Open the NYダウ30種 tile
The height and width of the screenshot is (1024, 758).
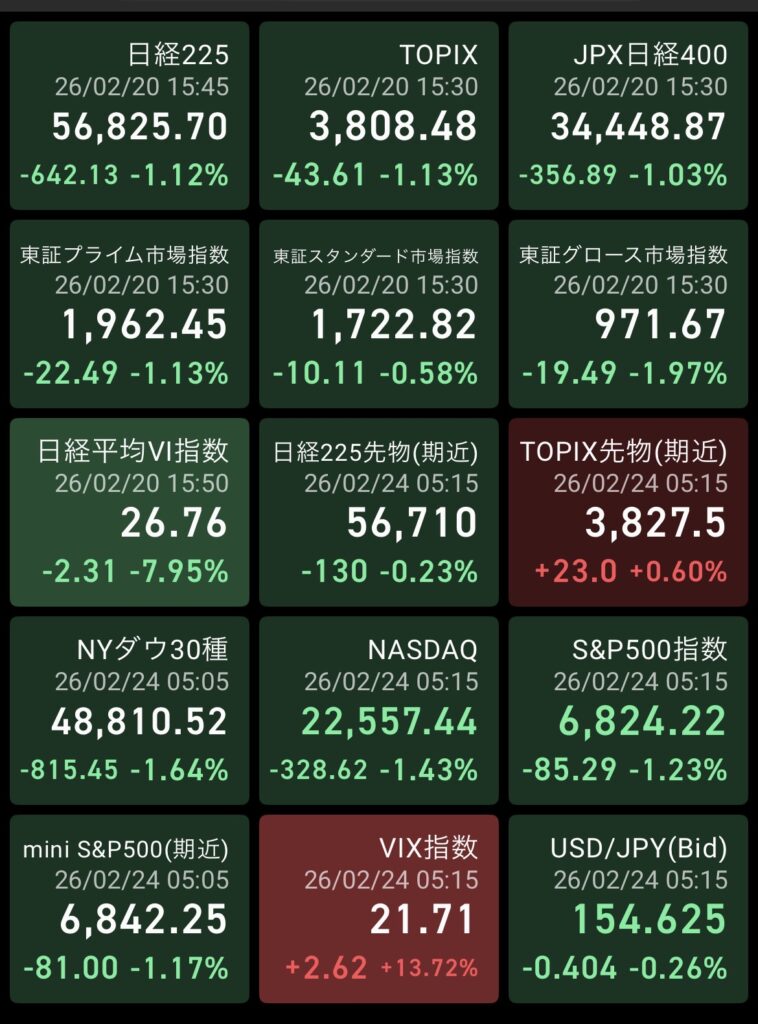point(129,710)
